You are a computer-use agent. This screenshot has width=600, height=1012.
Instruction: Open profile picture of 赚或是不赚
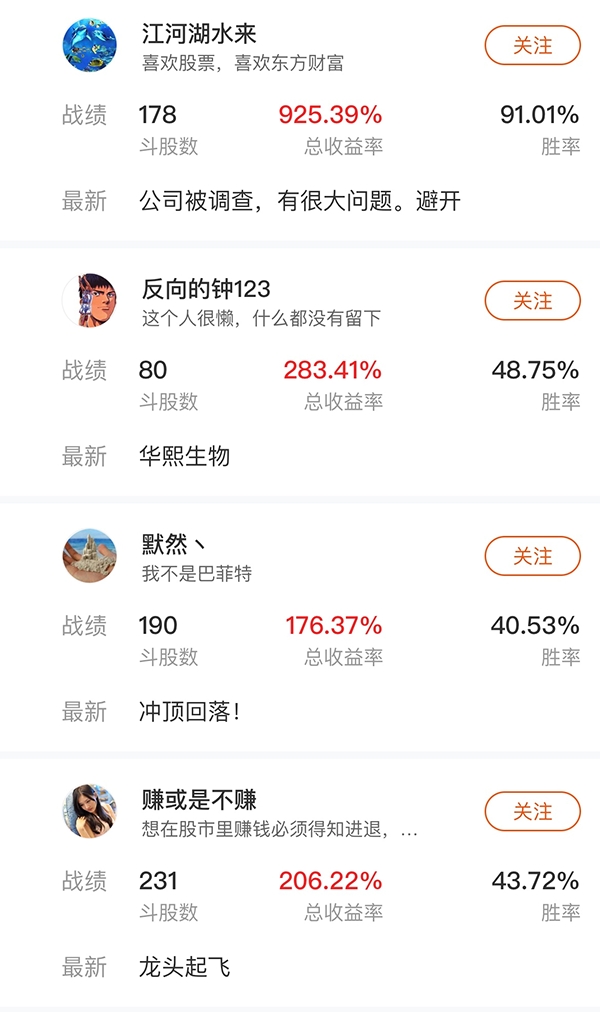90,811
